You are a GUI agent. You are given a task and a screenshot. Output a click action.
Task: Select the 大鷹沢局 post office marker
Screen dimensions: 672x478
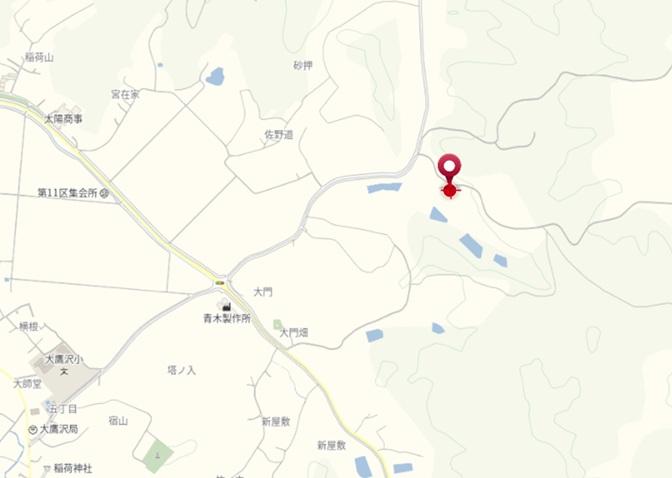(33, 429)
